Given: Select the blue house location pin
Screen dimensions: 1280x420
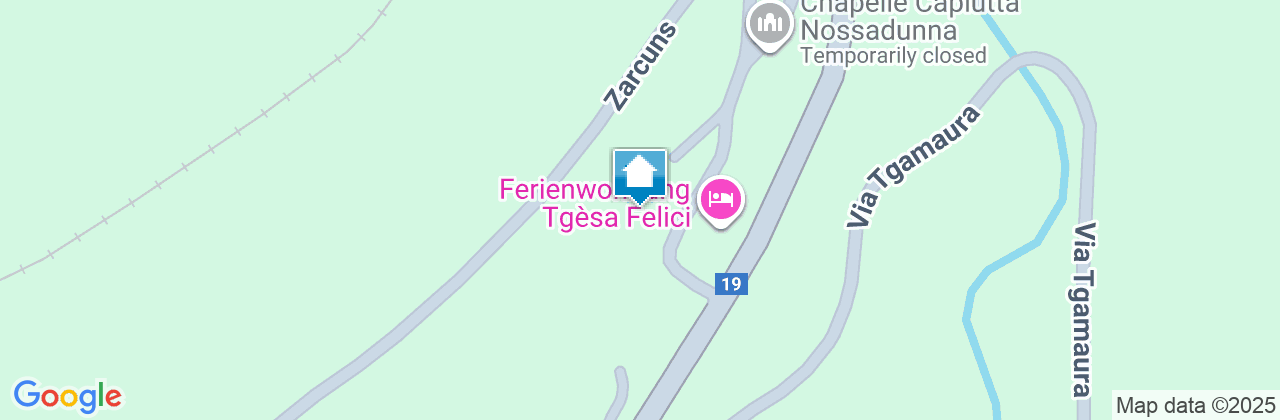Looking at the screenshot, I should click(x=639, y=175).
